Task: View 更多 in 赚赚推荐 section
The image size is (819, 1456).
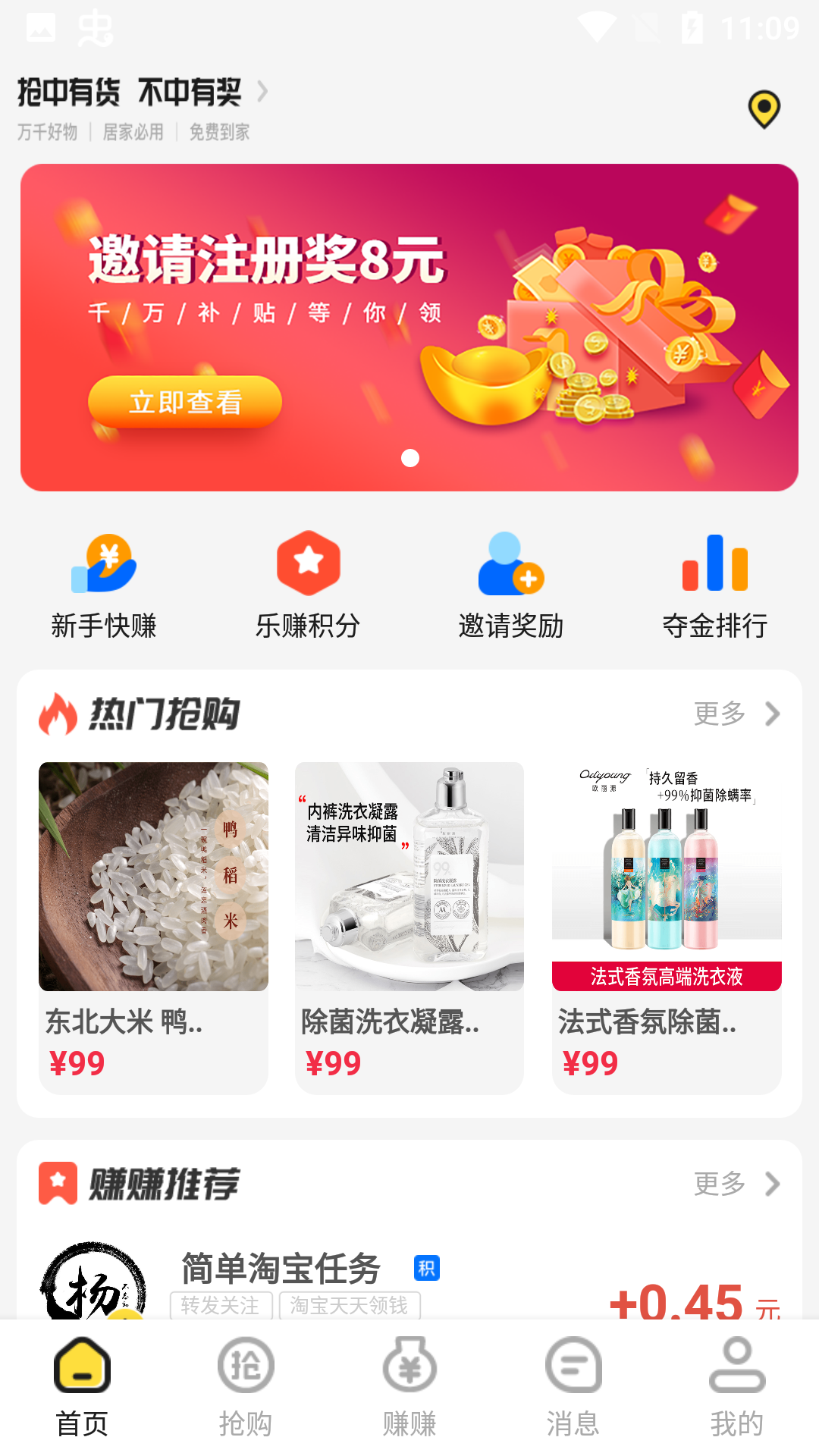Action: [x=736, y=1184]
